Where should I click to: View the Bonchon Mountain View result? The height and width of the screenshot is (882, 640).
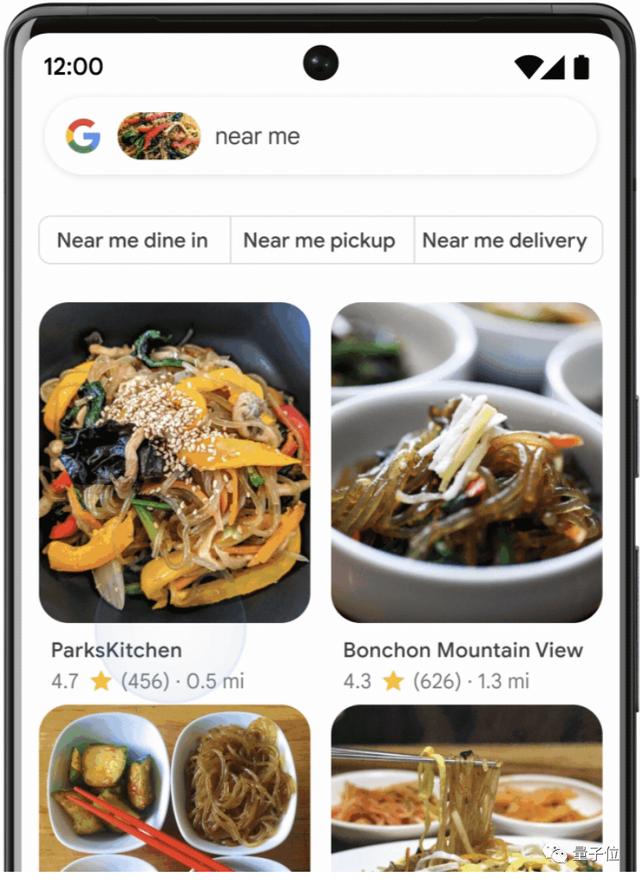(x=466, y=462)
